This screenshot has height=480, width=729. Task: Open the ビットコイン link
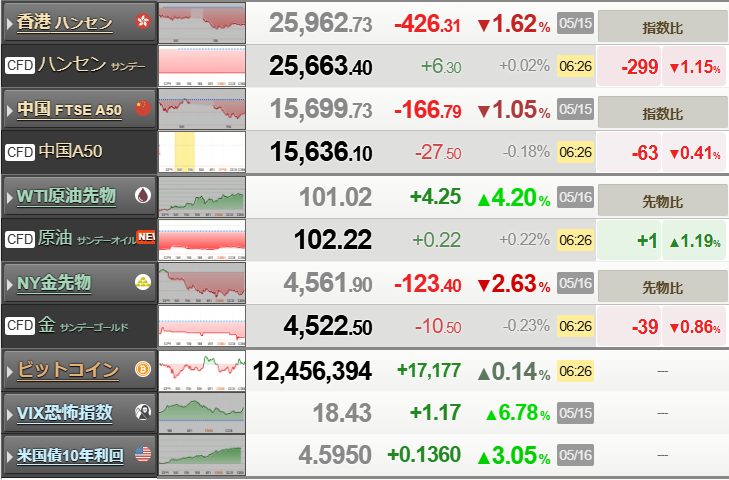pyautogui.click(x=68, y=370)
